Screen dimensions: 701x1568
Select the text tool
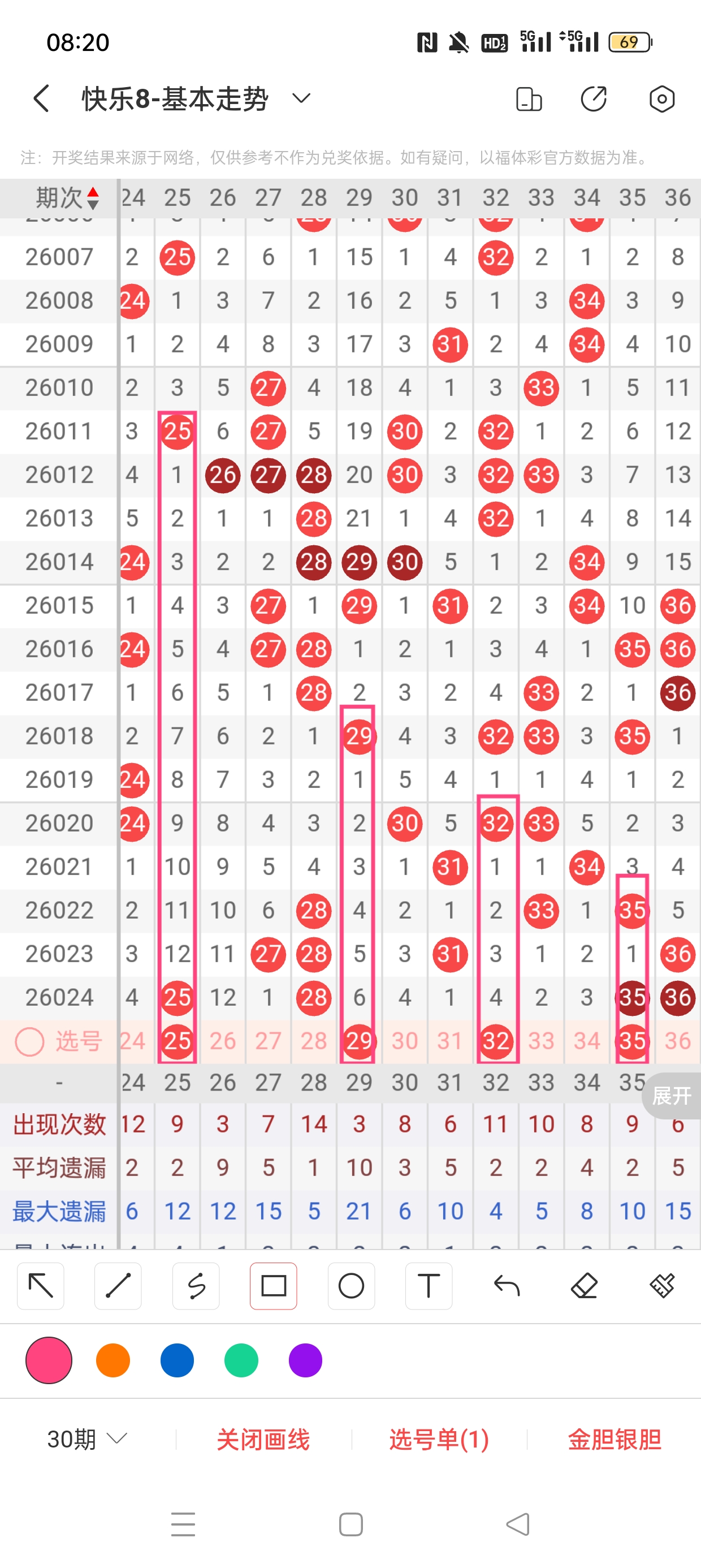pos(429,1286)
